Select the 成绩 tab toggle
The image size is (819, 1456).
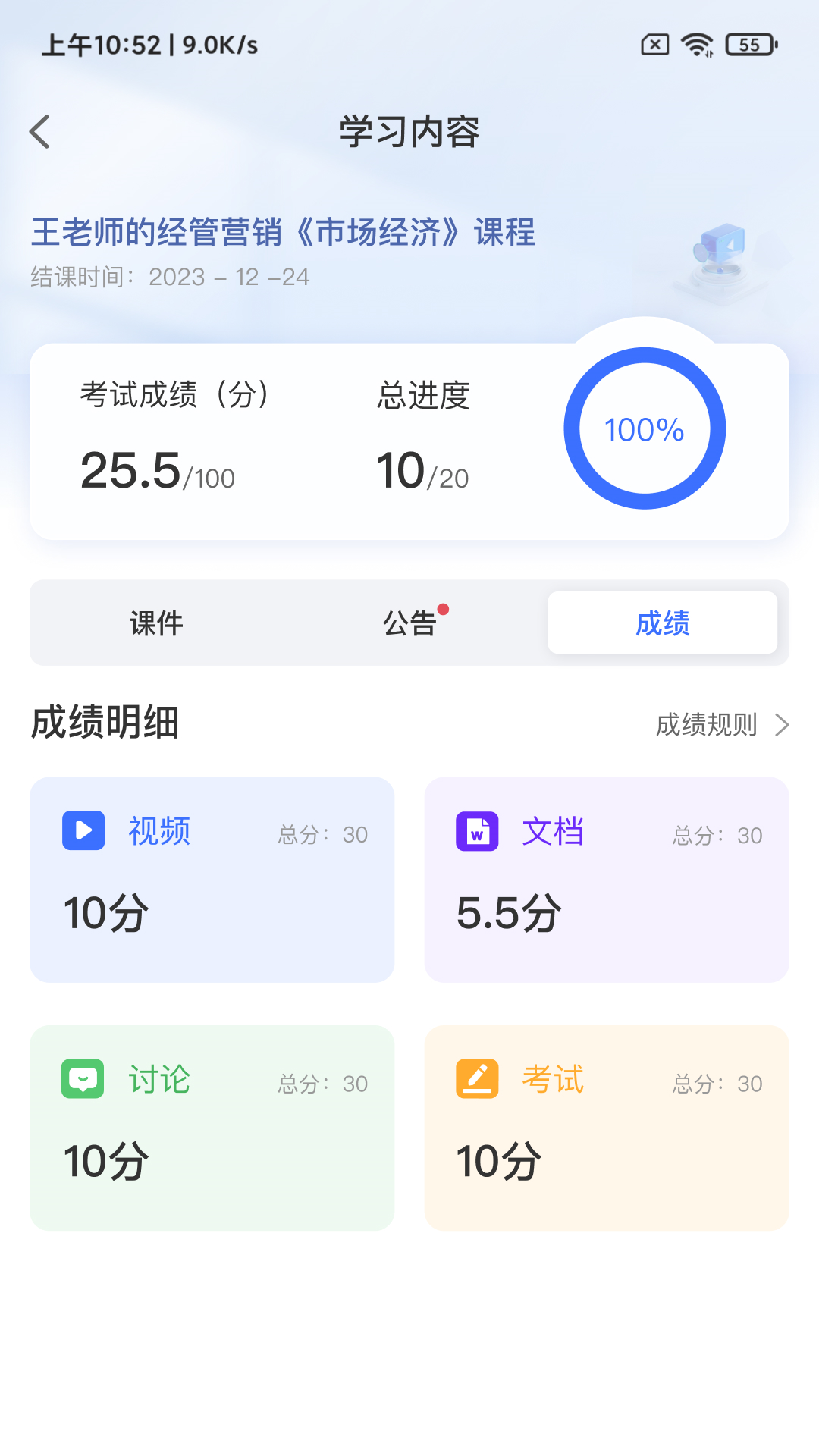[662, 622]
